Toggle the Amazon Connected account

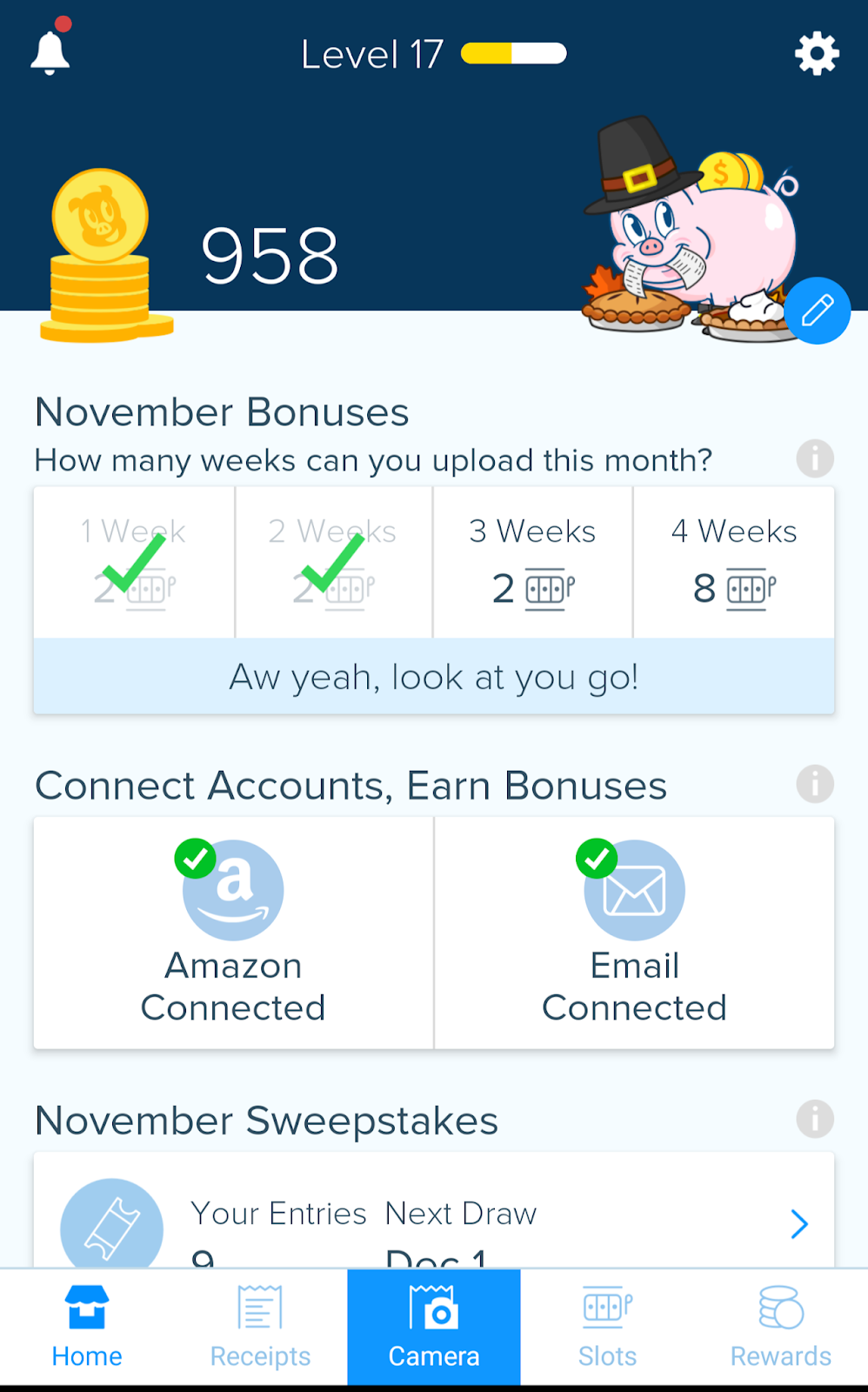pyautogui.click(x=232, y=890)
